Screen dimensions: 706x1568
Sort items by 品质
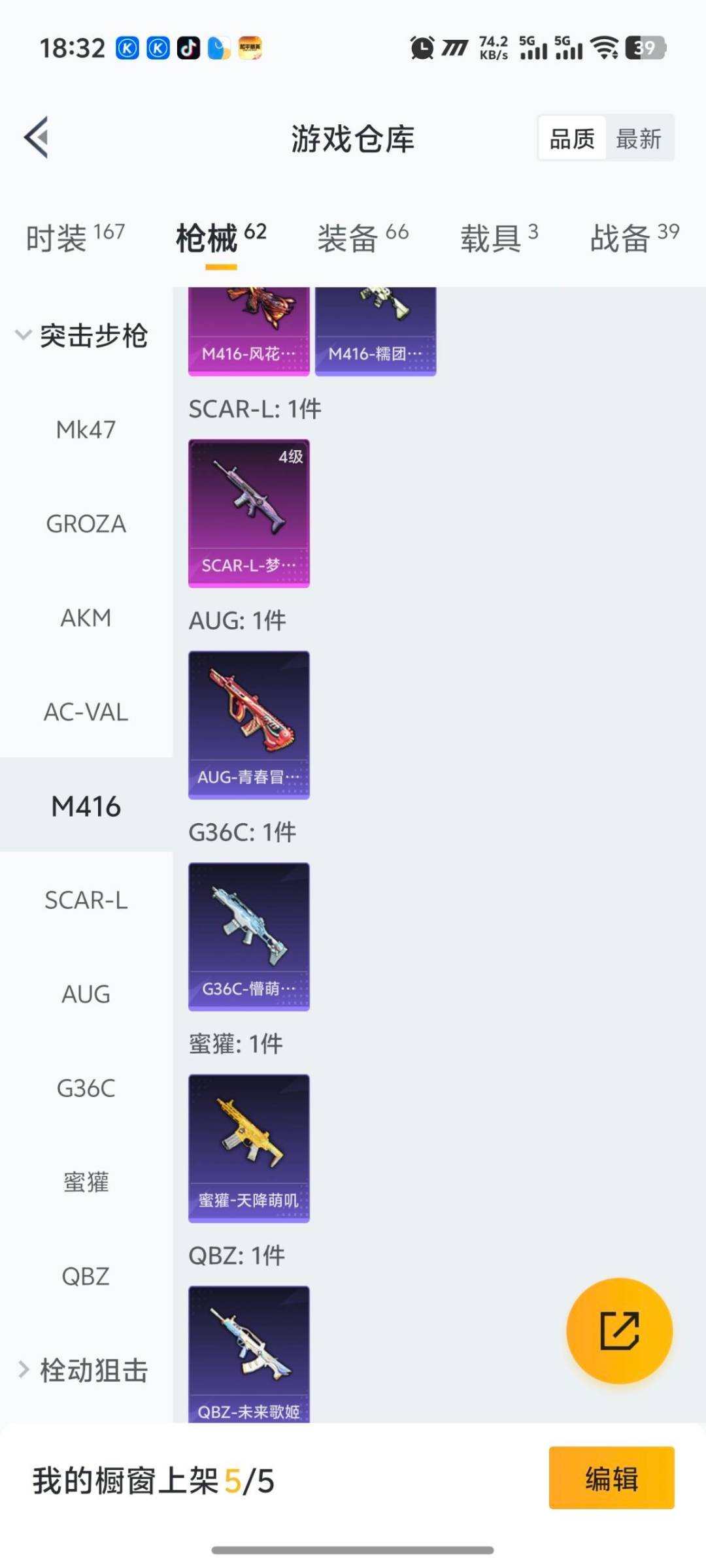coord(572,139)
